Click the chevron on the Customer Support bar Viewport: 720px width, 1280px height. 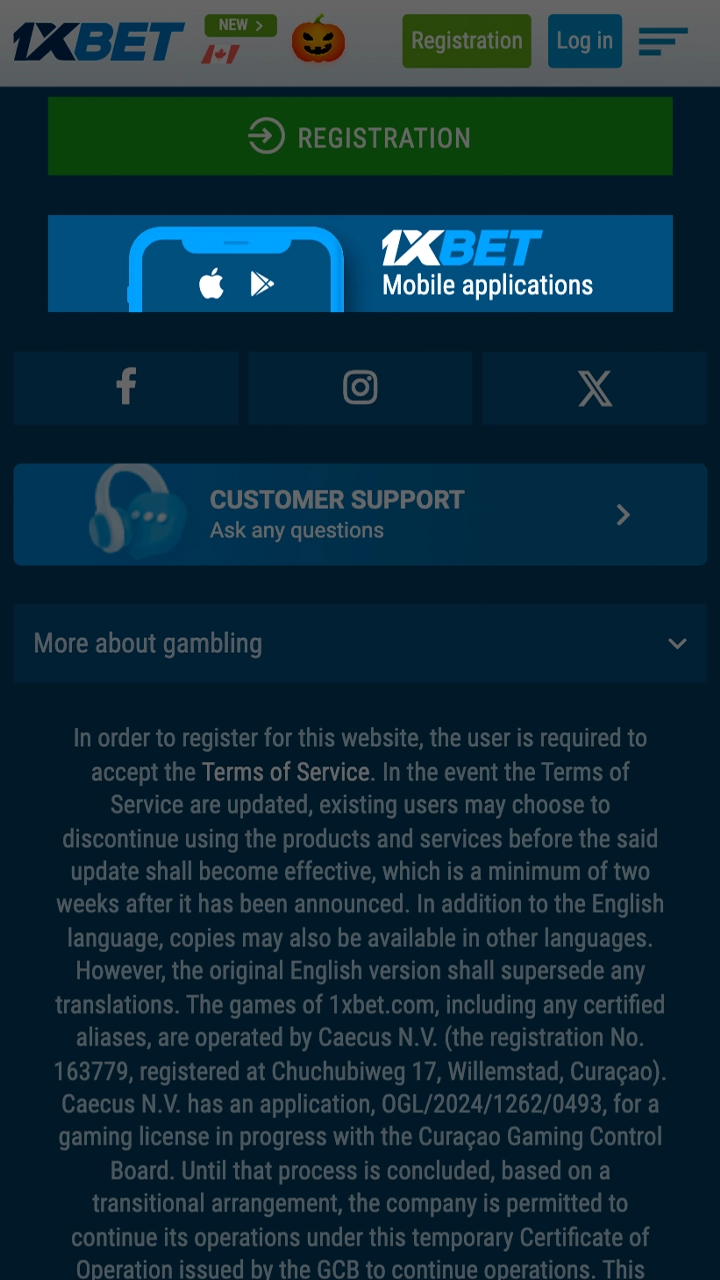(x=623, y=514)
